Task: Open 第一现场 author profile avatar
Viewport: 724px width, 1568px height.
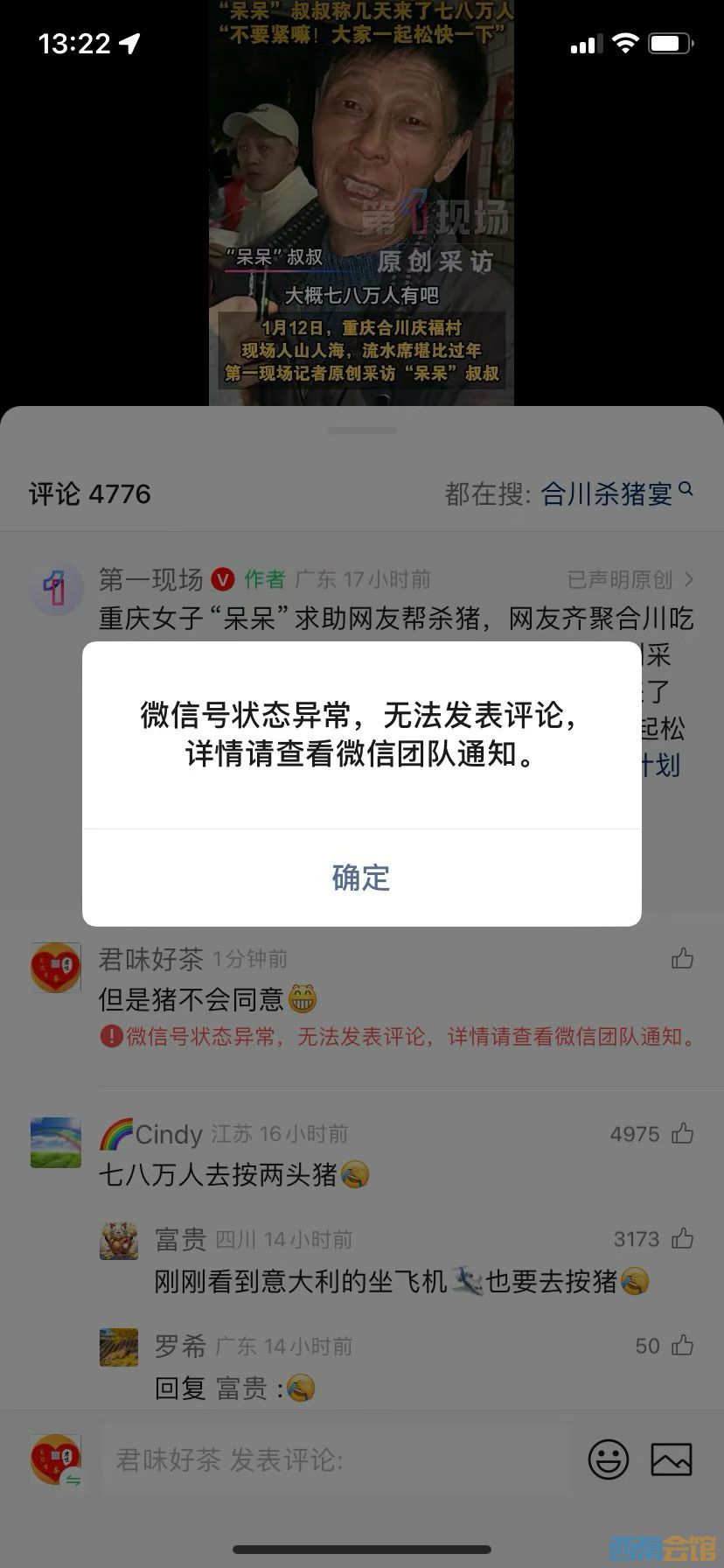Action: tap(55, 589)
